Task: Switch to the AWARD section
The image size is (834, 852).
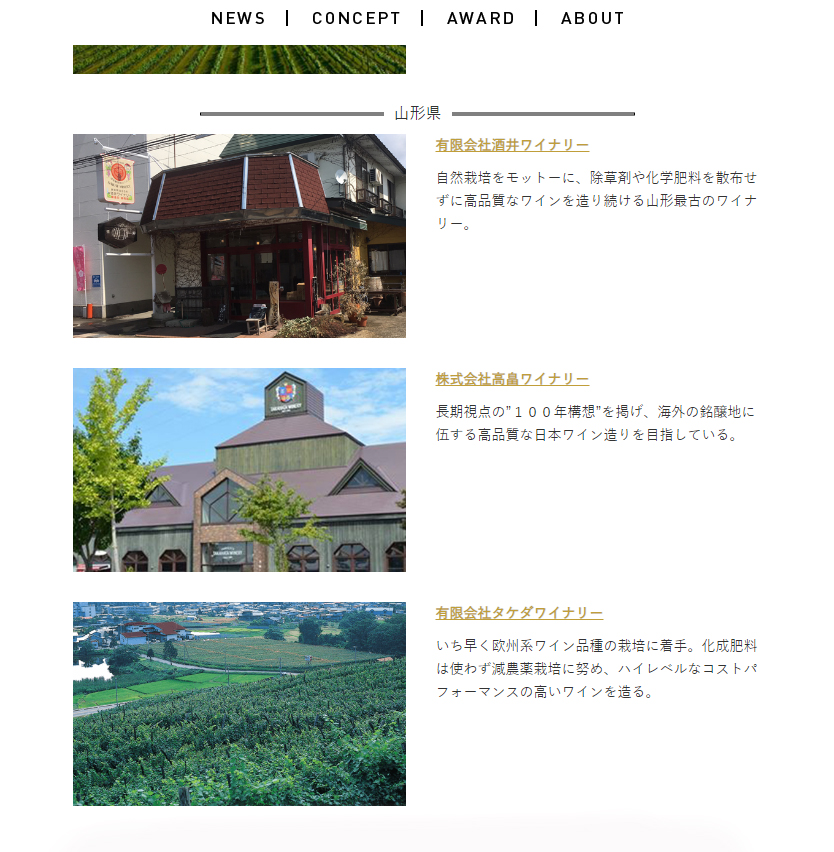Action: 481,18
